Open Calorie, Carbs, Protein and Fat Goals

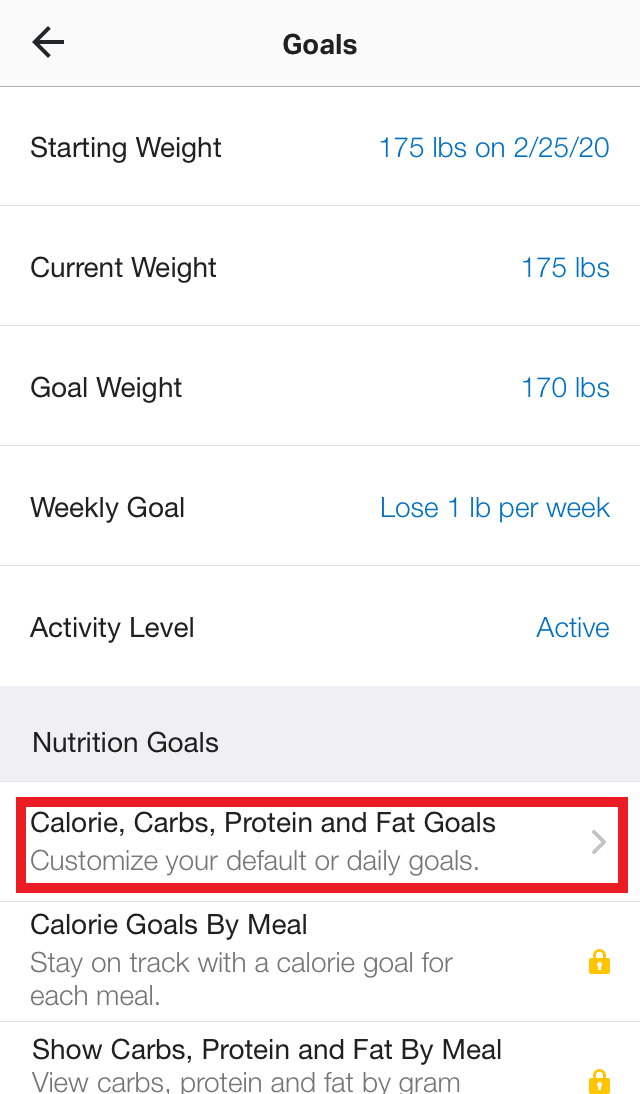click(320, 842)
